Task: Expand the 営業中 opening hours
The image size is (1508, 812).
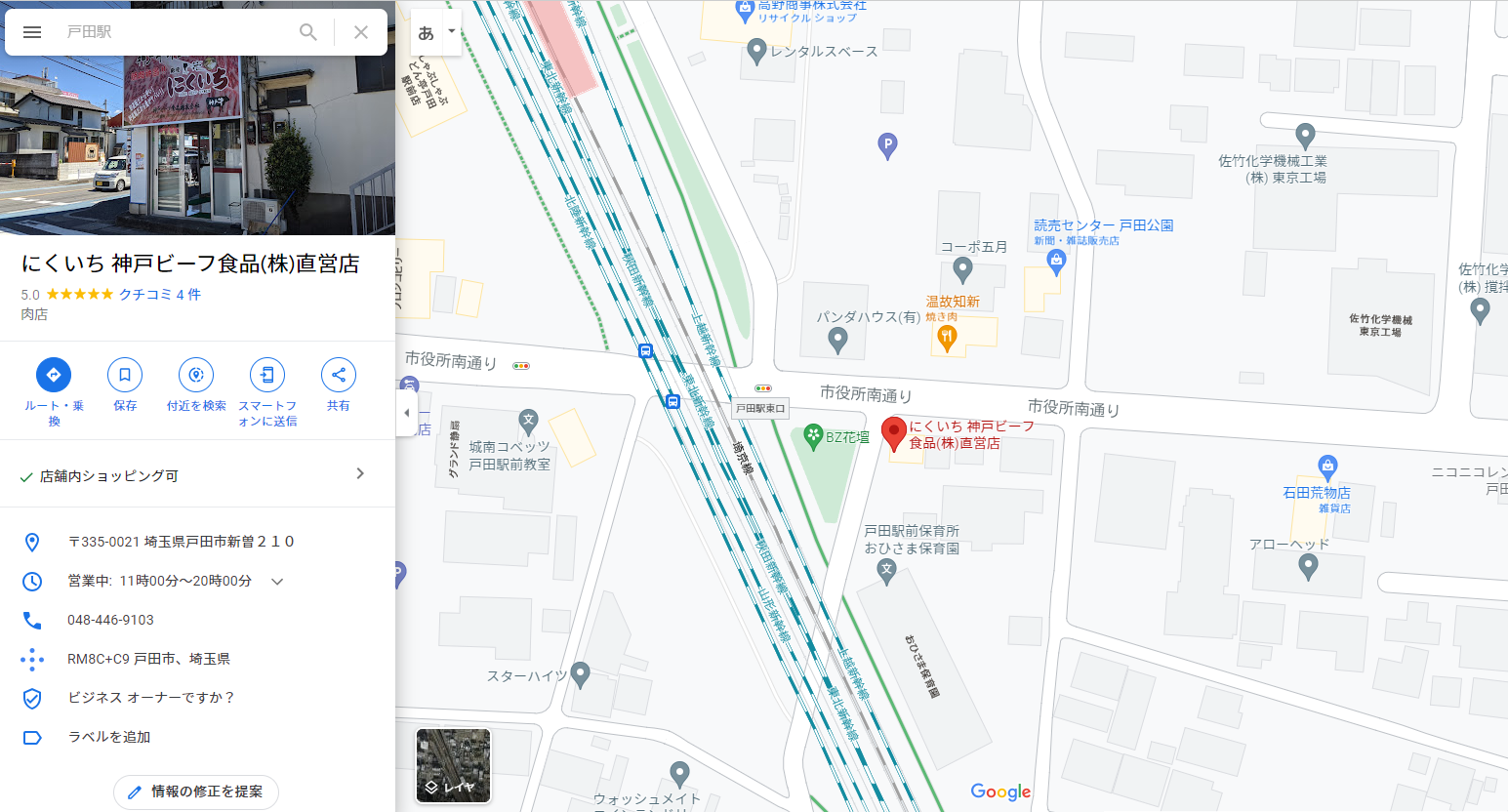Action: pos(277,581)
